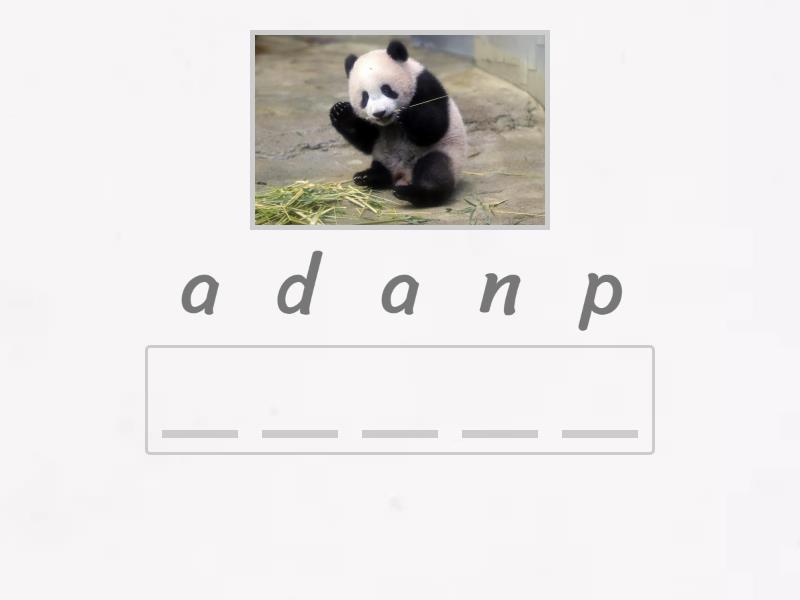Choose the letter p tile

pos(600,295)
